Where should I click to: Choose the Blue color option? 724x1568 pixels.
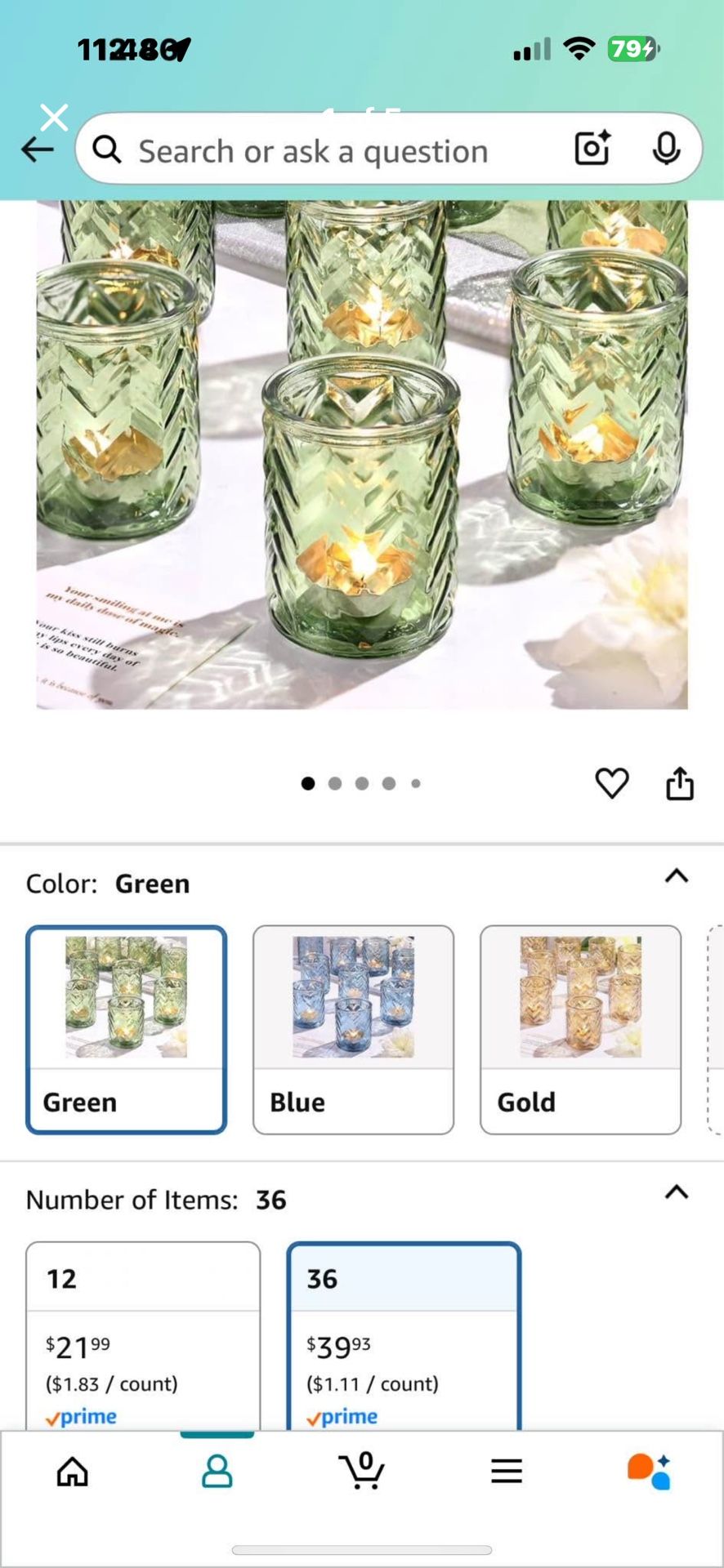(353, 1029)
